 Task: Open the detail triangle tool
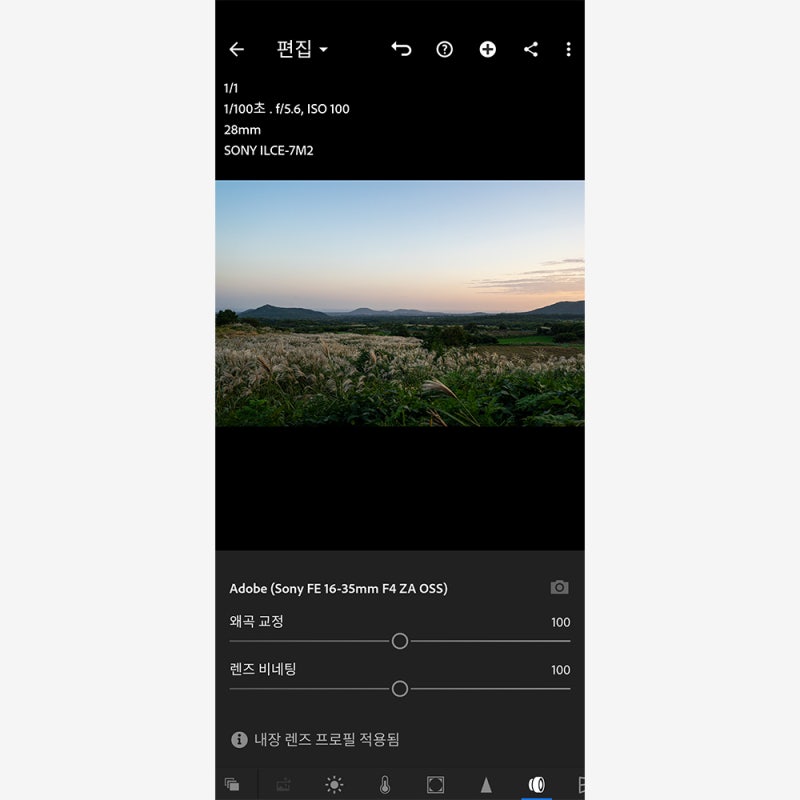pos(486,785)
